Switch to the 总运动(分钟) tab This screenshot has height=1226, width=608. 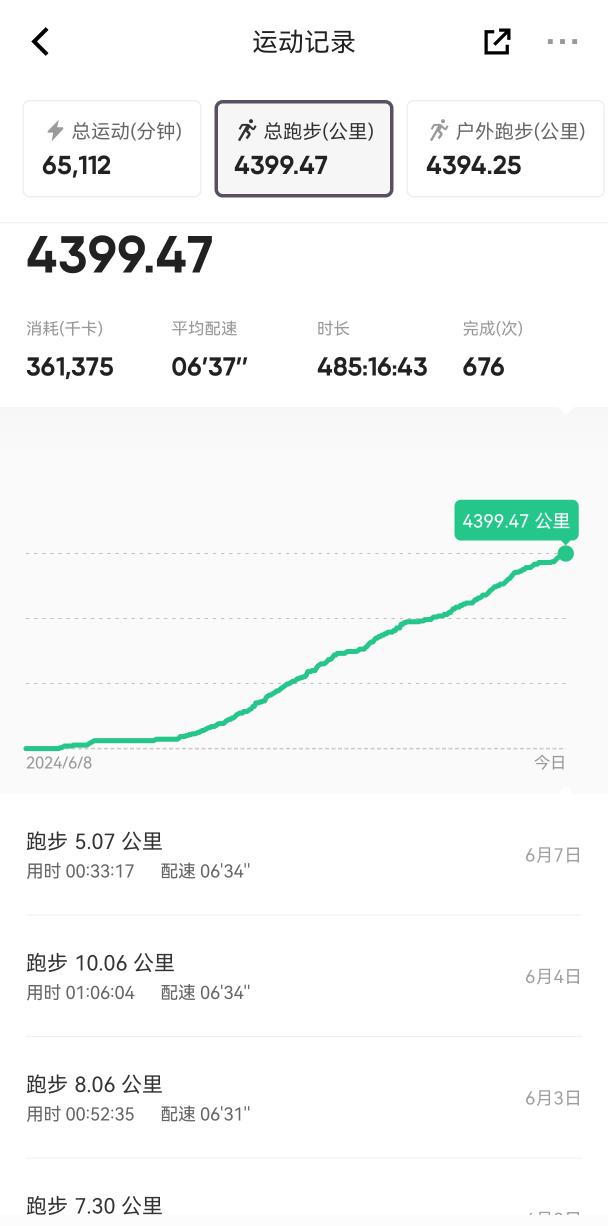point(112,148)
